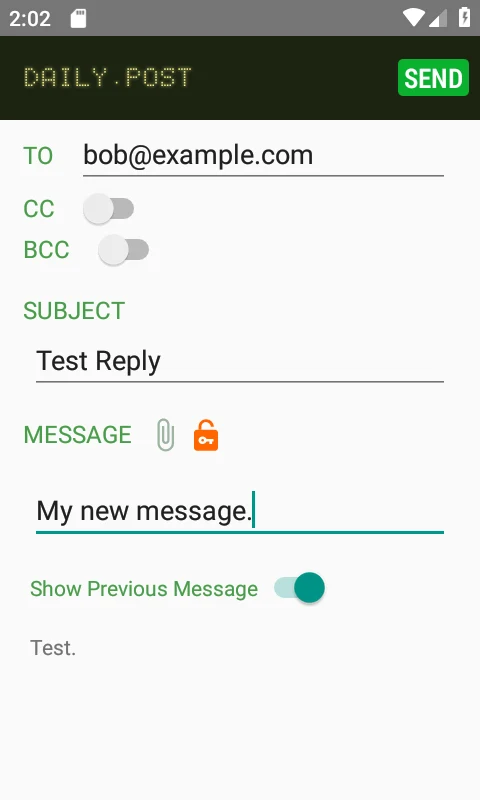Focus the subject field "Test Reply"

[x=240, y=362]
